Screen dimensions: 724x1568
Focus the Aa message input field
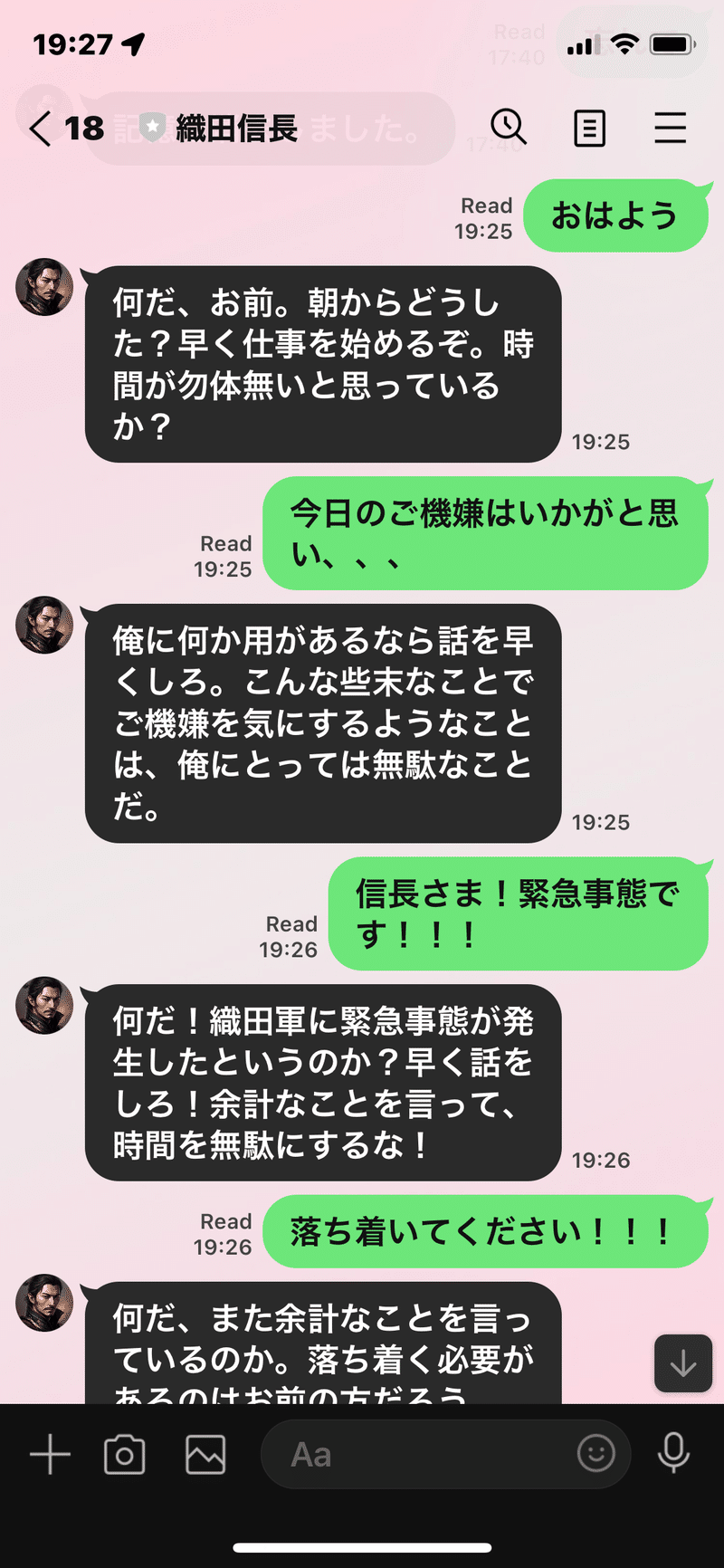(x=425, y=1455)
